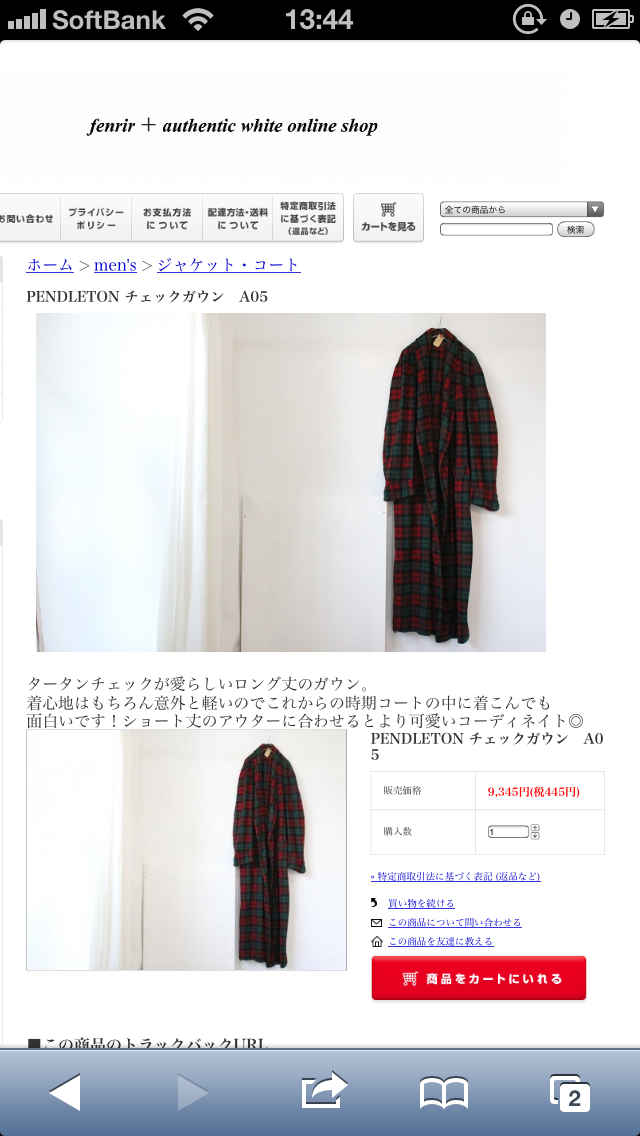640x1136 pixels.
Task: Focus the product search text field
Action: 496,230
